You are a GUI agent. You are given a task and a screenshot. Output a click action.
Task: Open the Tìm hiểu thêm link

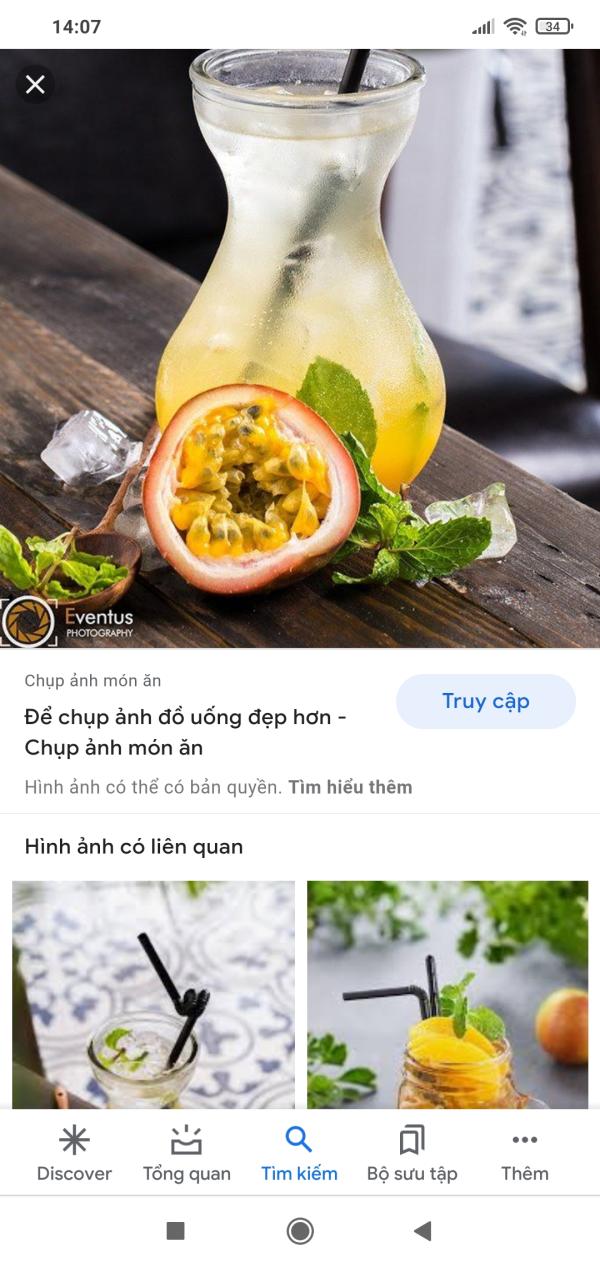click(x=350, y=787)
